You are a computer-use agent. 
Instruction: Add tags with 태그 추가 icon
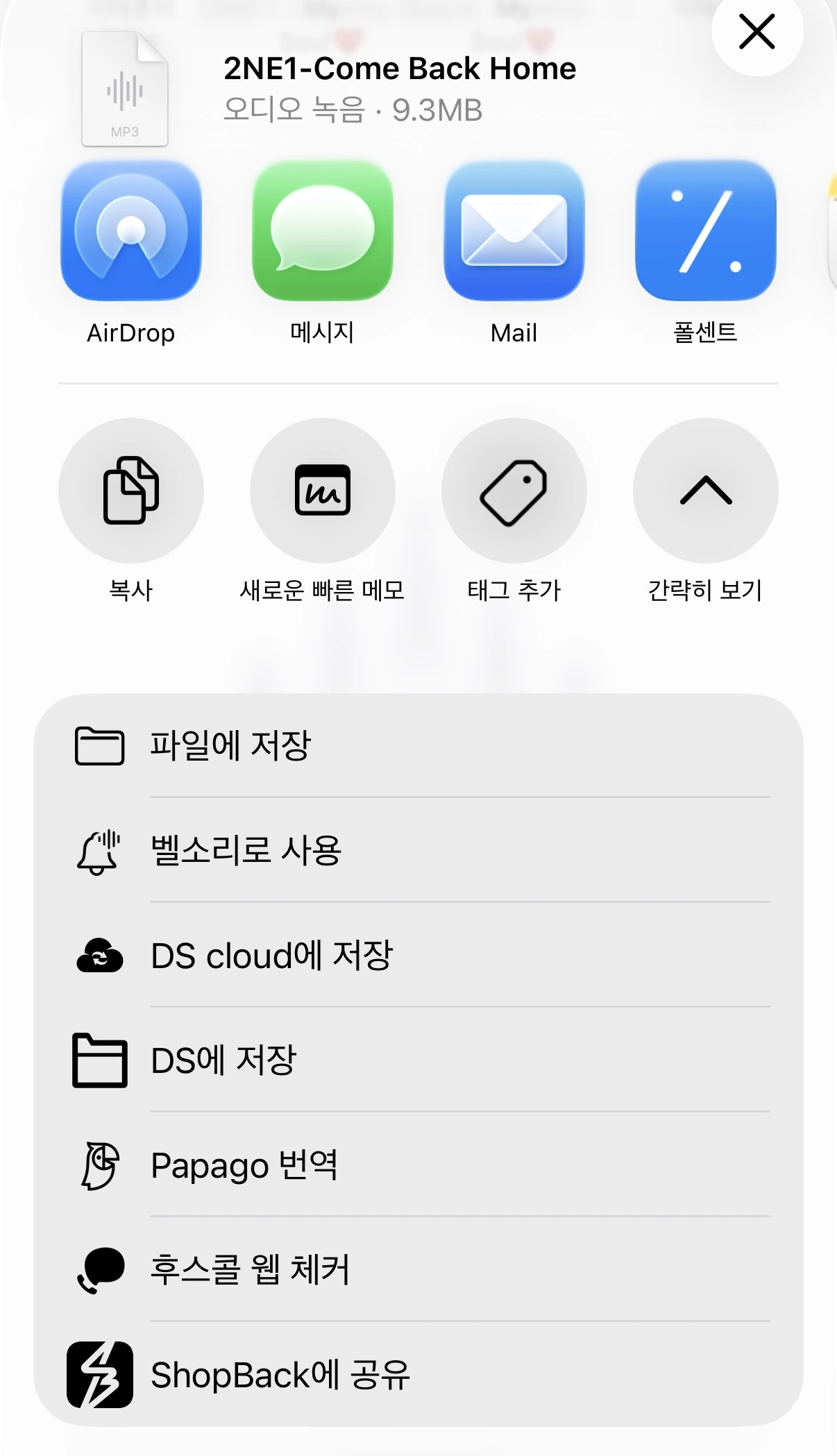coord(514,490)
